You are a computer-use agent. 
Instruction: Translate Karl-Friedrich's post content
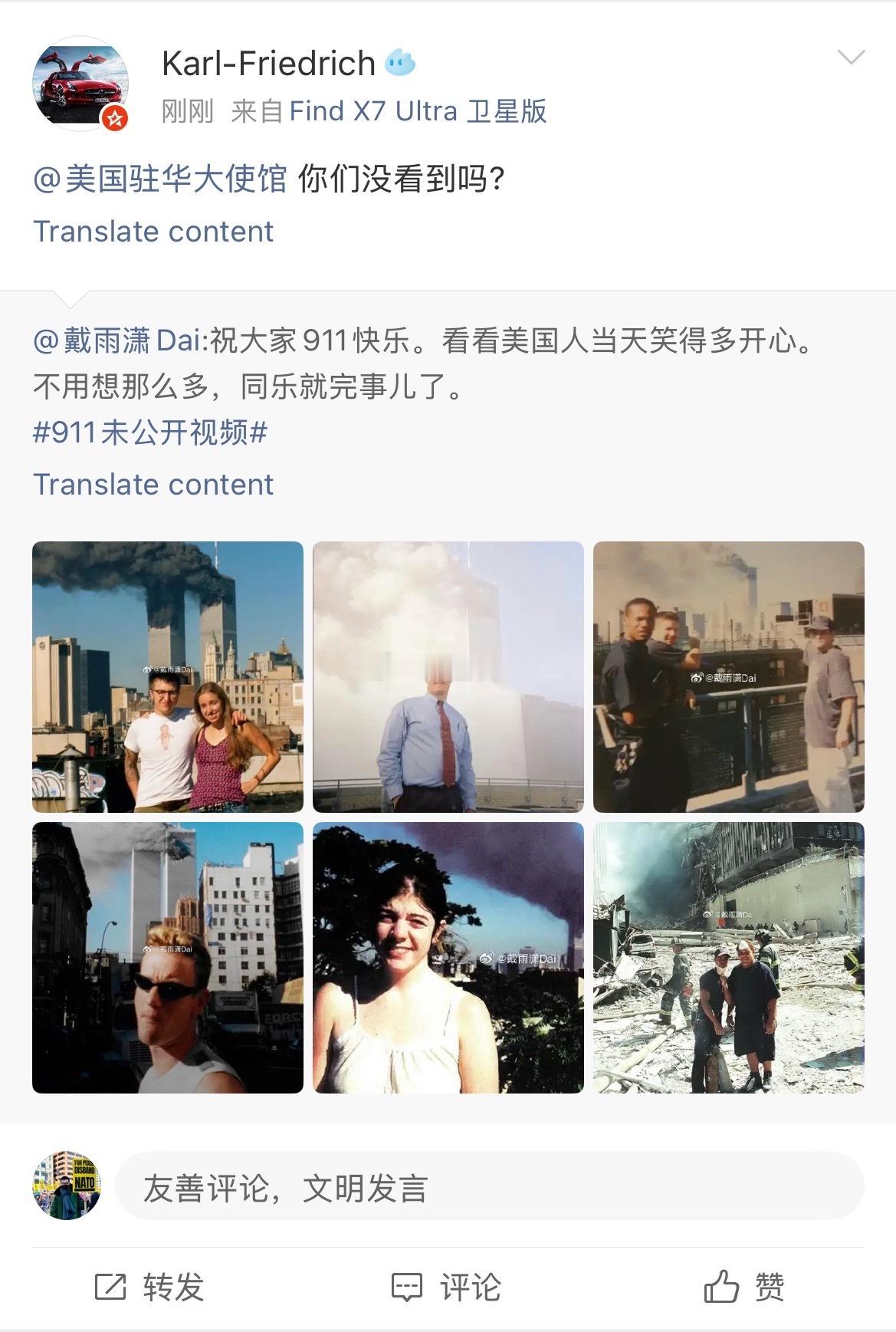[153, 232]
